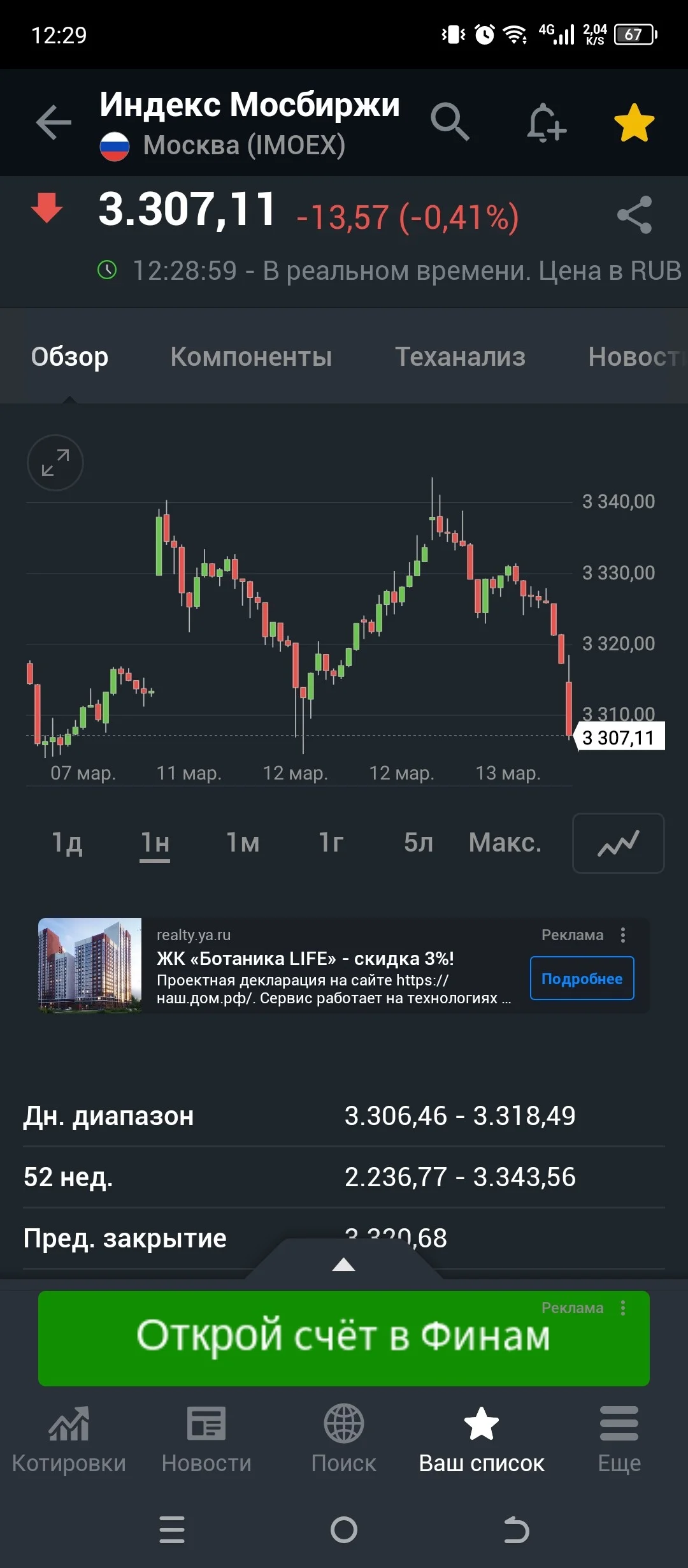Go back using the top-left arrow
The image size is (688, 1568).
point(54,122)
